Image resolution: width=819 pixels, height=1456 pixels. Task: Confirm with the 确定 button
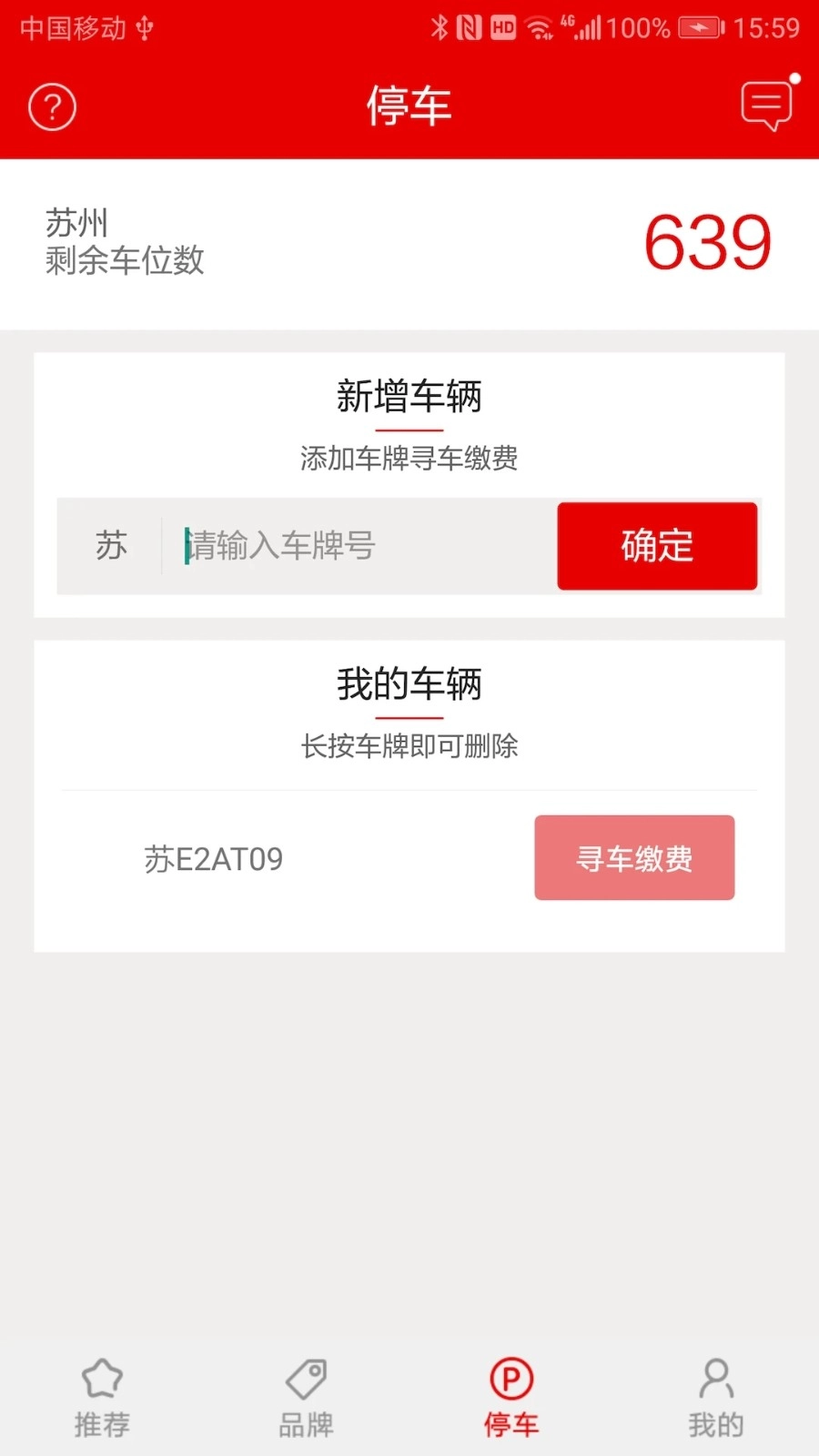[657, 546]
